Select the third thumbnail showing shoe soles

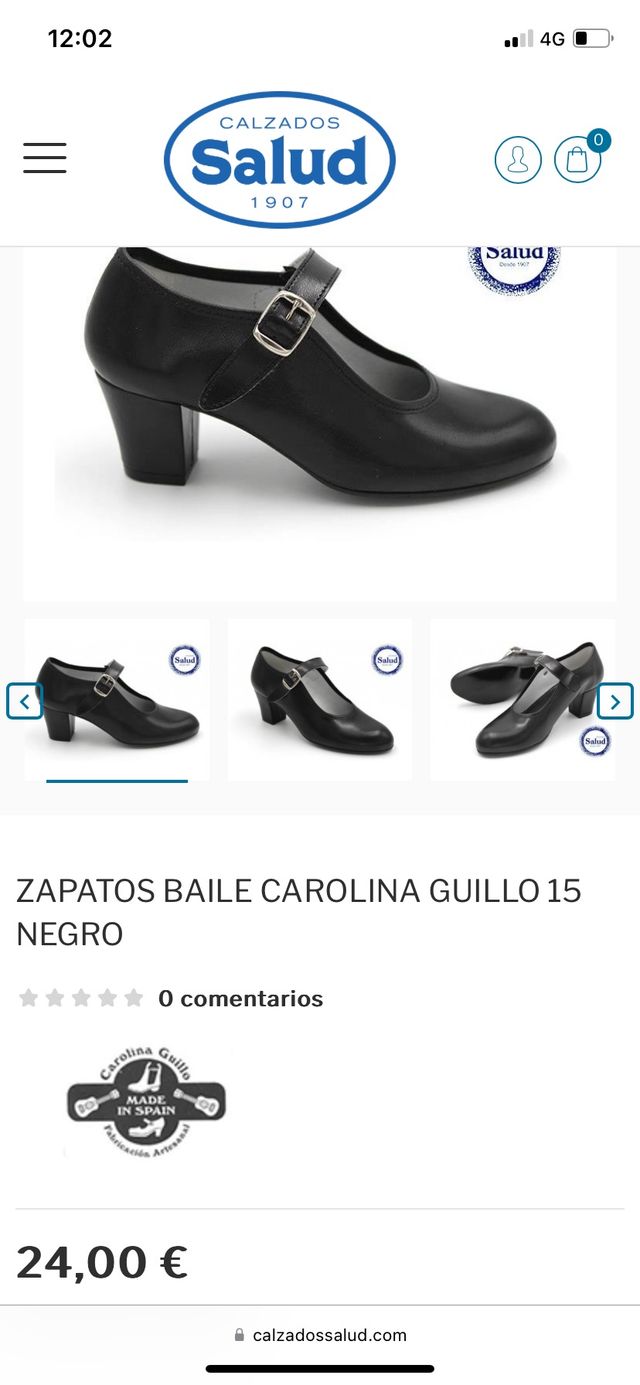pos(522,700)
